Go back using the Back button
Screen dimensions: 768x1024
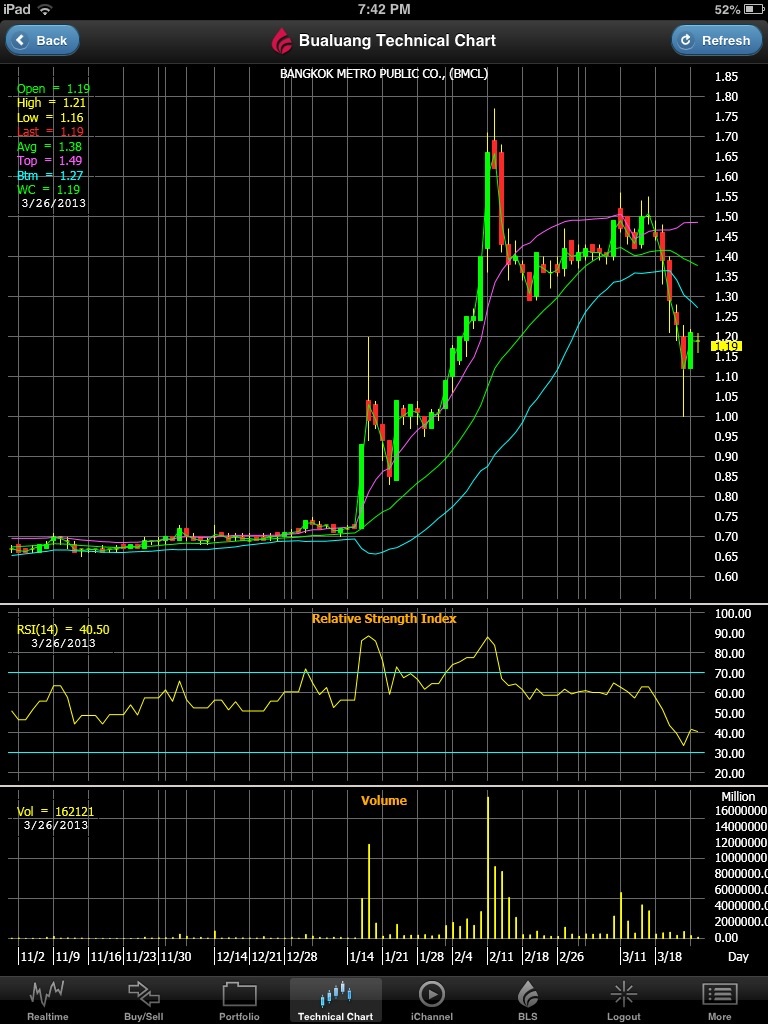[43, 41]
